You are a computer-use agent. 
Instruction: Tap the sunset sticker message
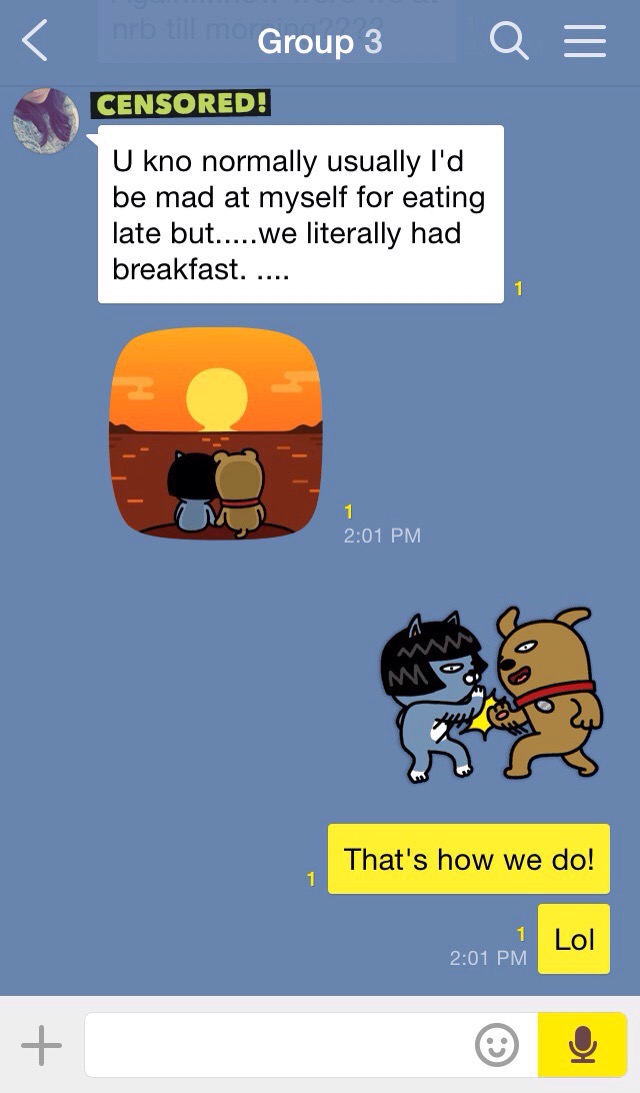pos(216,433)
